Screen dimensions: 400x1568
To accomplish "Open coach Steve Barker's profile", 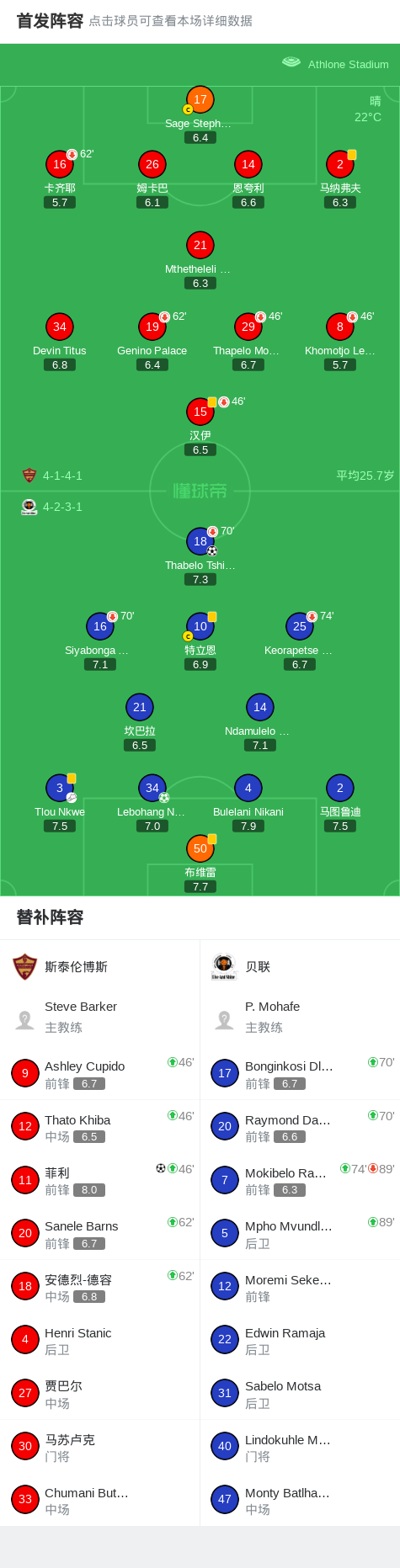I will coord(100,1017).
